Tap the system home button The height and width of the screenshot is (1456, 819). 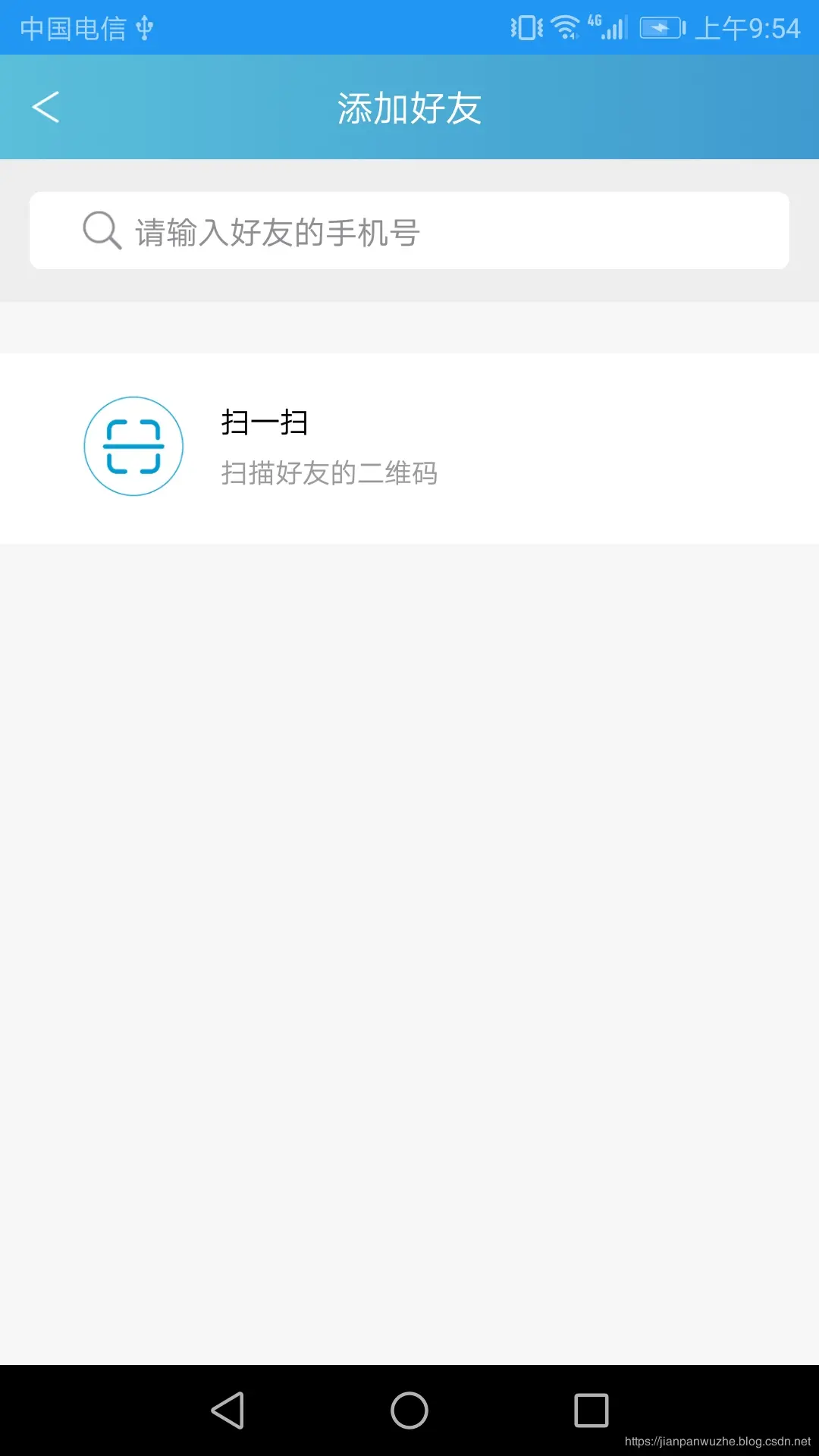pyautogui.click(x=409, y=1410)
